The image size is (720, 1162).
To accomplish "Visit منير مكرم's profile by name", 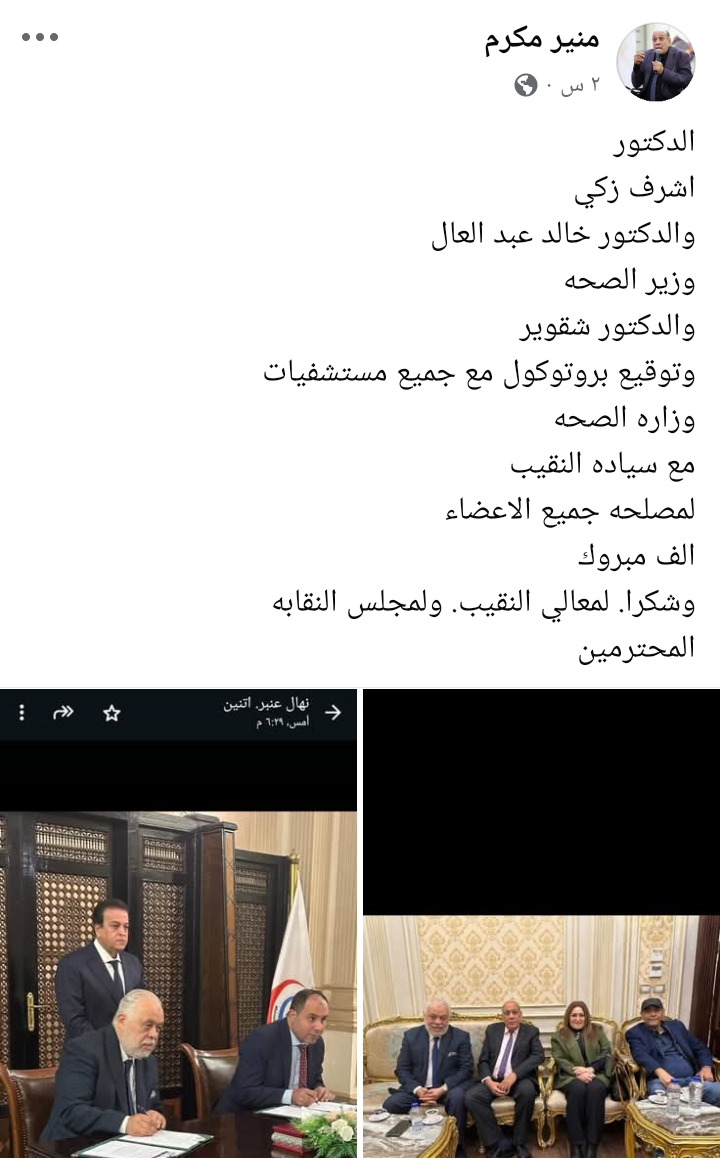I will [542, 41].
